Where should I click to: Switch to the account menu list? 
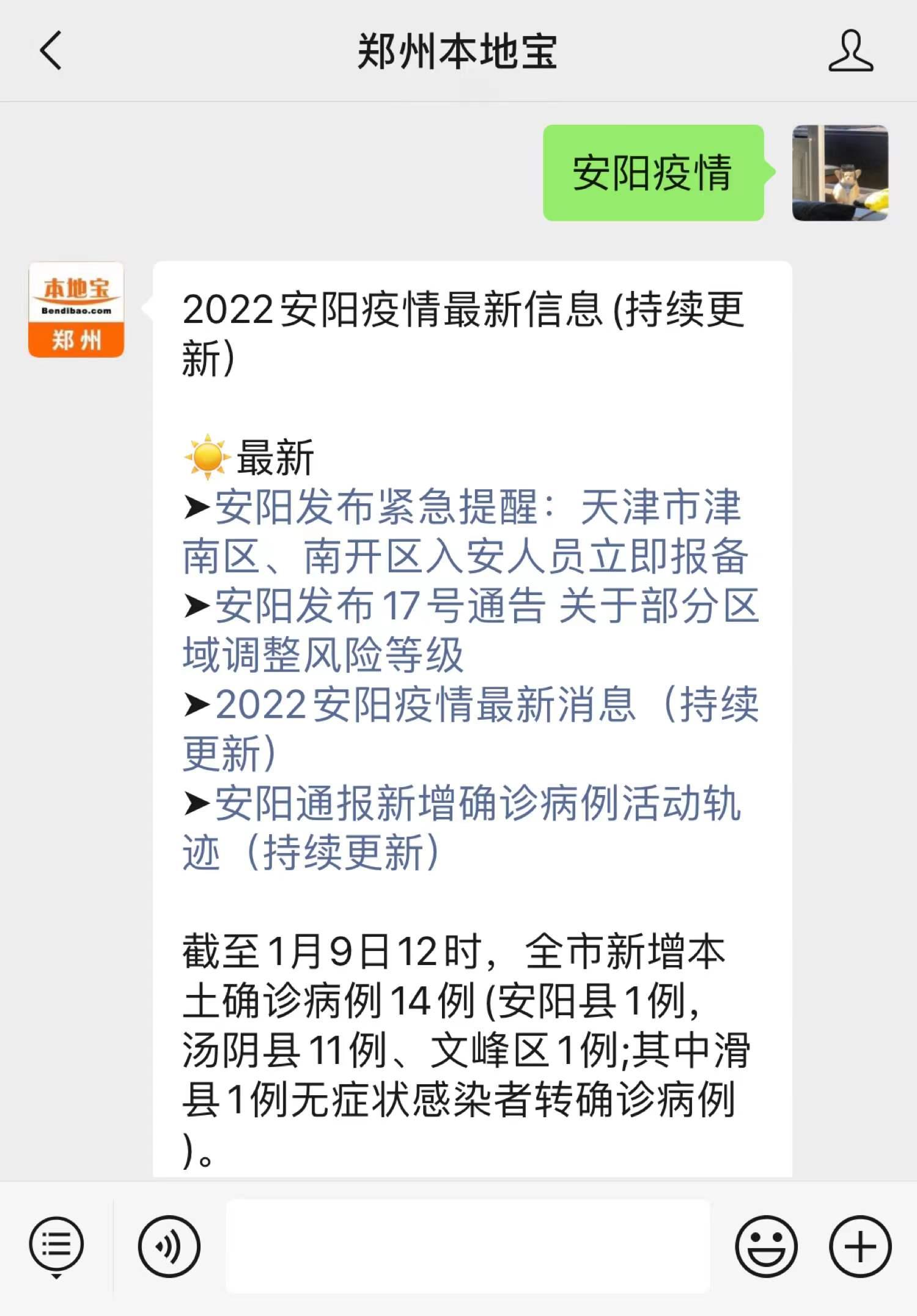point(56,1246)
